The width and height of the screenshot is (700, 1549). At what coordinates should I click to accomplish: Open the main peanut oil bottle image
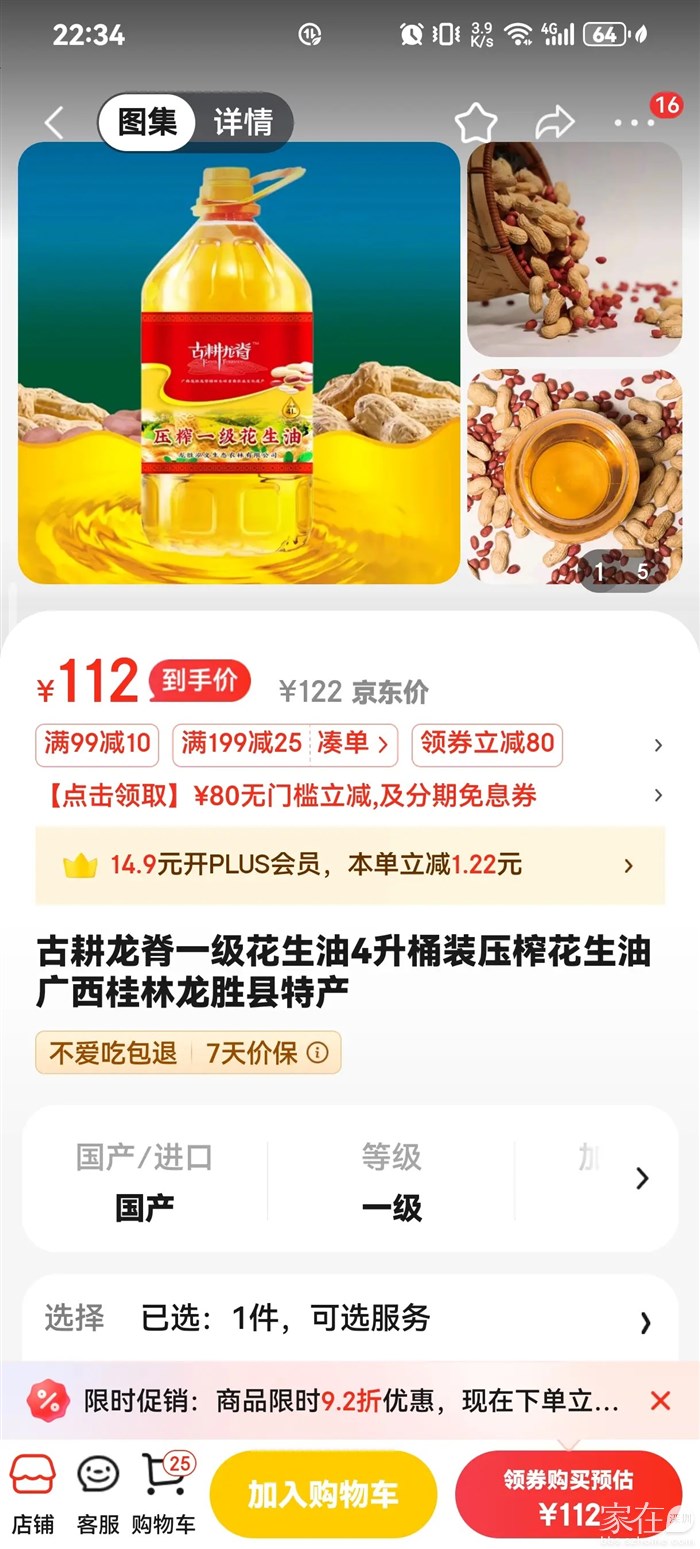(239, 362)
